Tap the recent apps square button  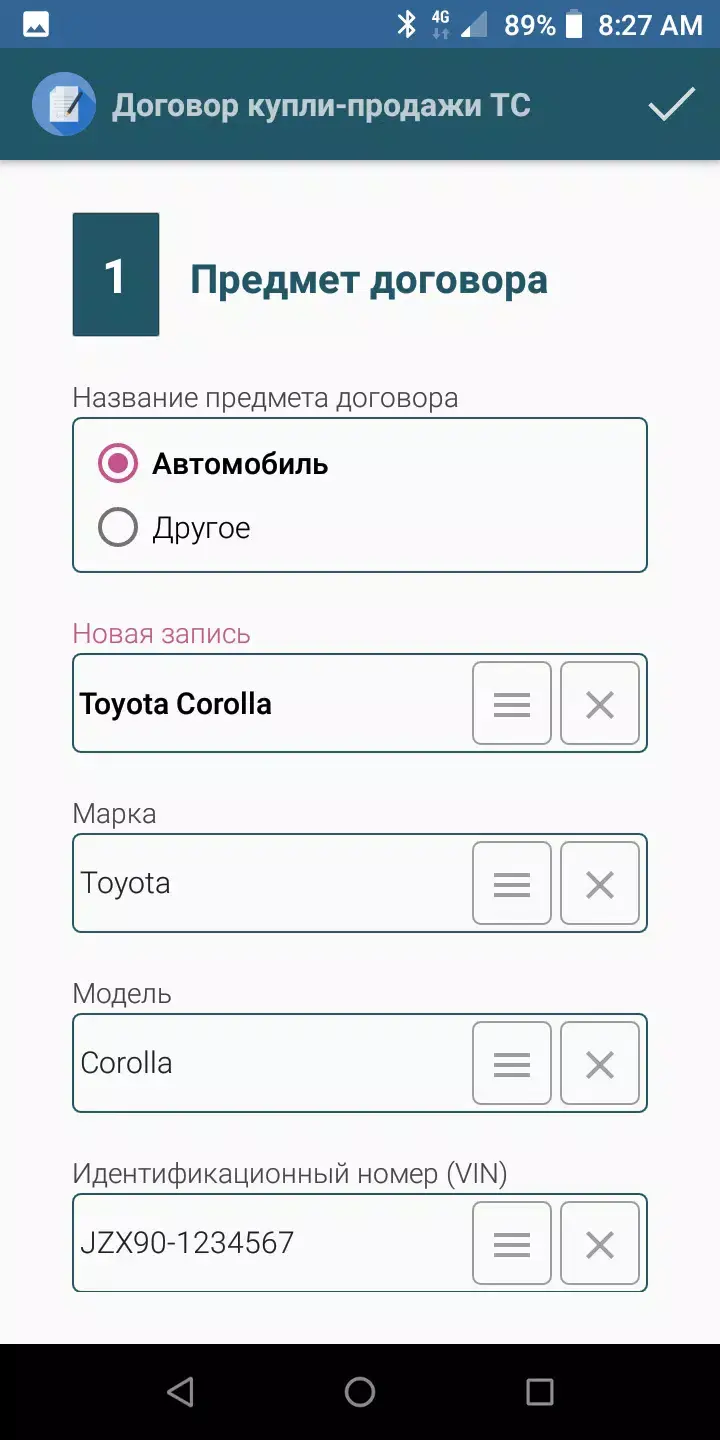(x=540, y=1391)
